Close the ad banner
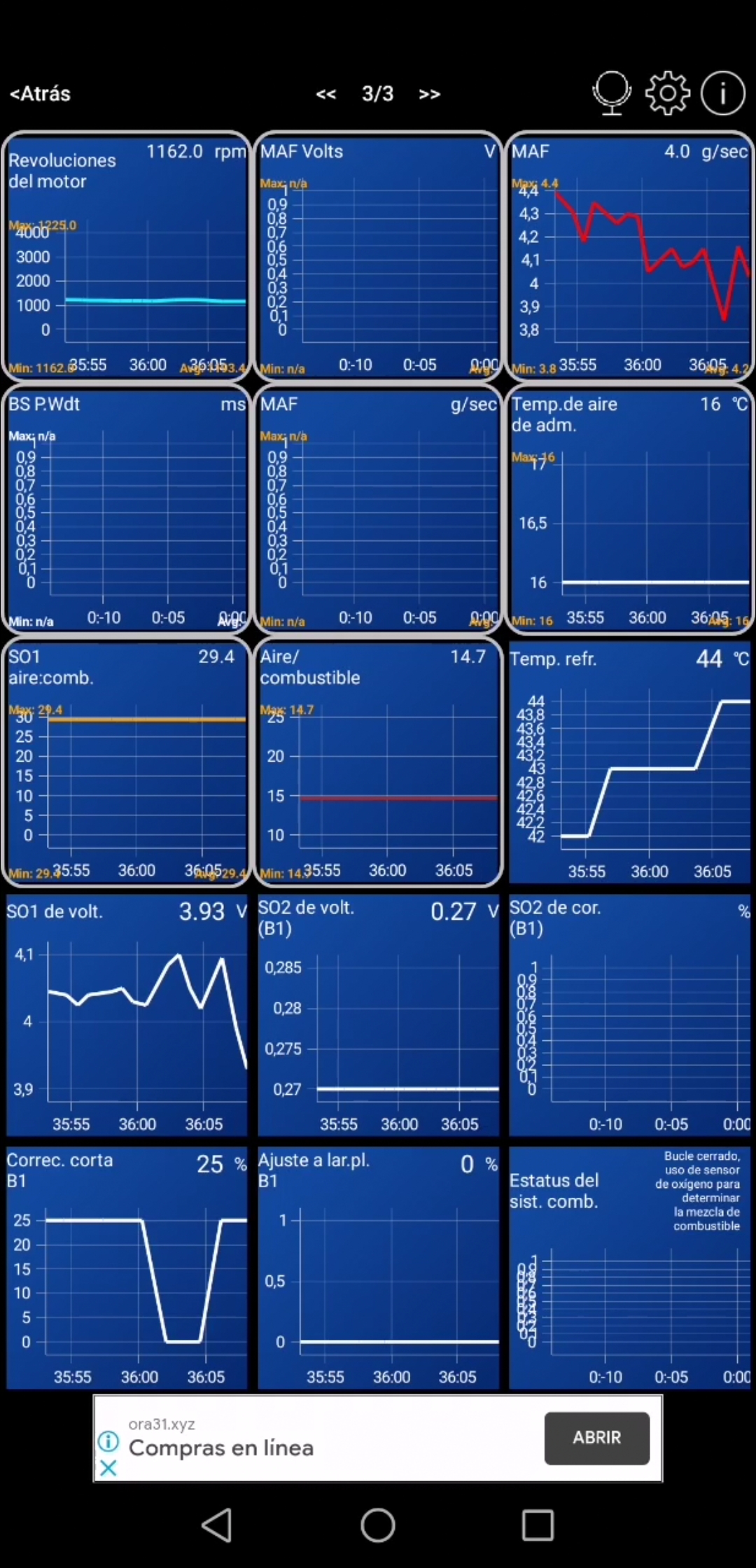This screenshot has width=756, height=1568. [108, 1468]
